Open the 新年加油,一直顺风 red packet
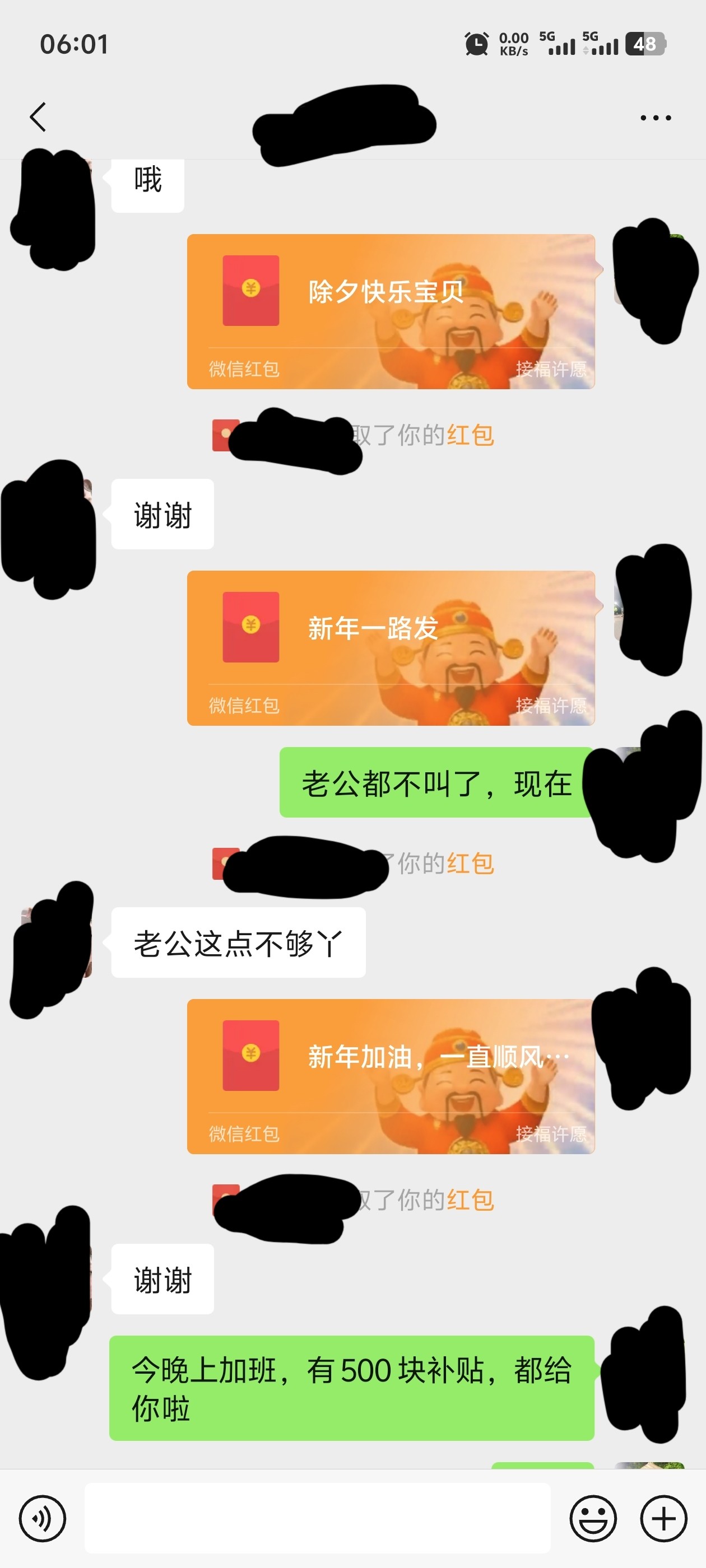 click(391, 1076)
